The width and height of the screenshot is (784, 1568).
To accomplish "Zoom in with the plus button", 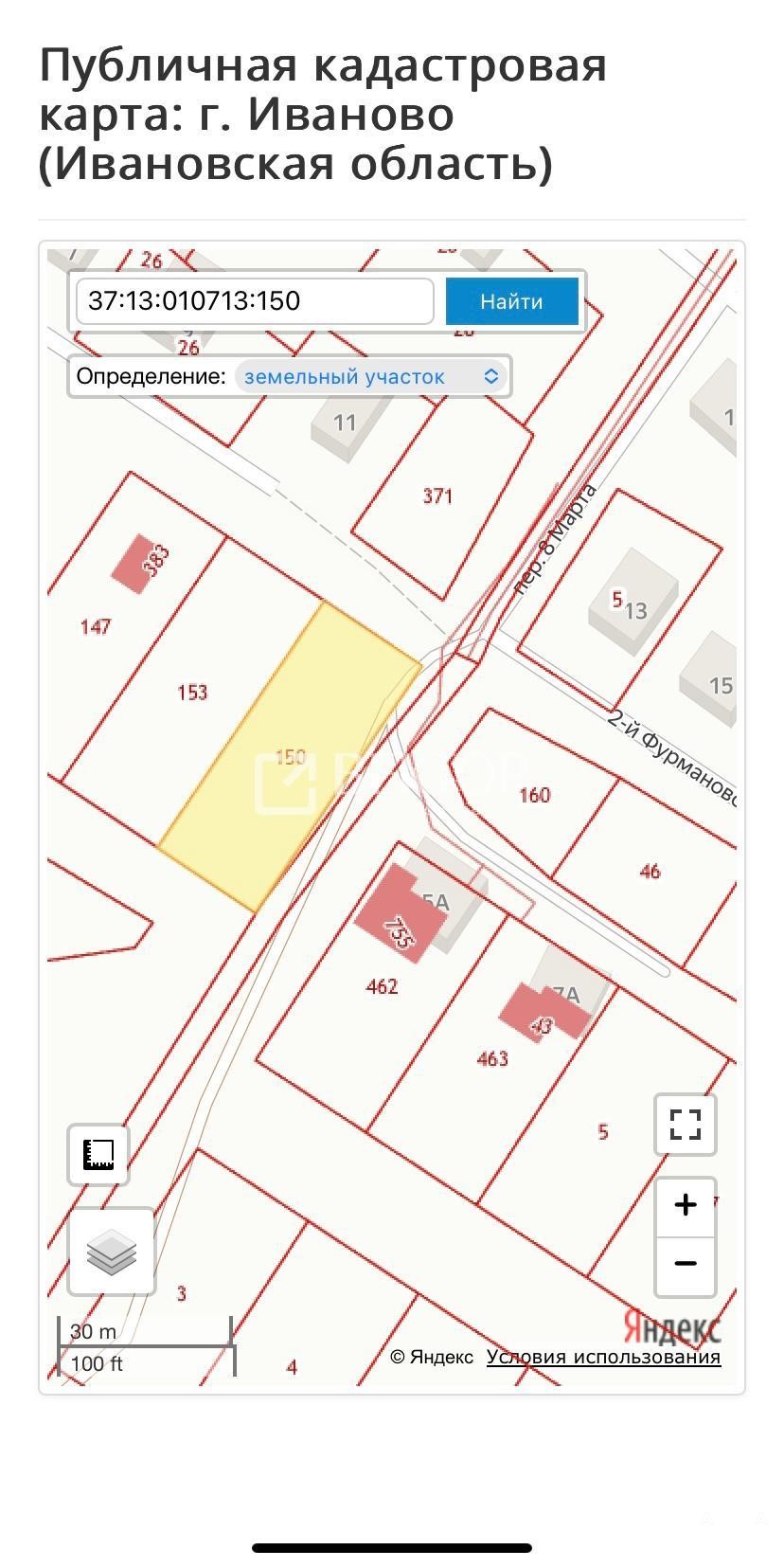I will [685, 1205].
